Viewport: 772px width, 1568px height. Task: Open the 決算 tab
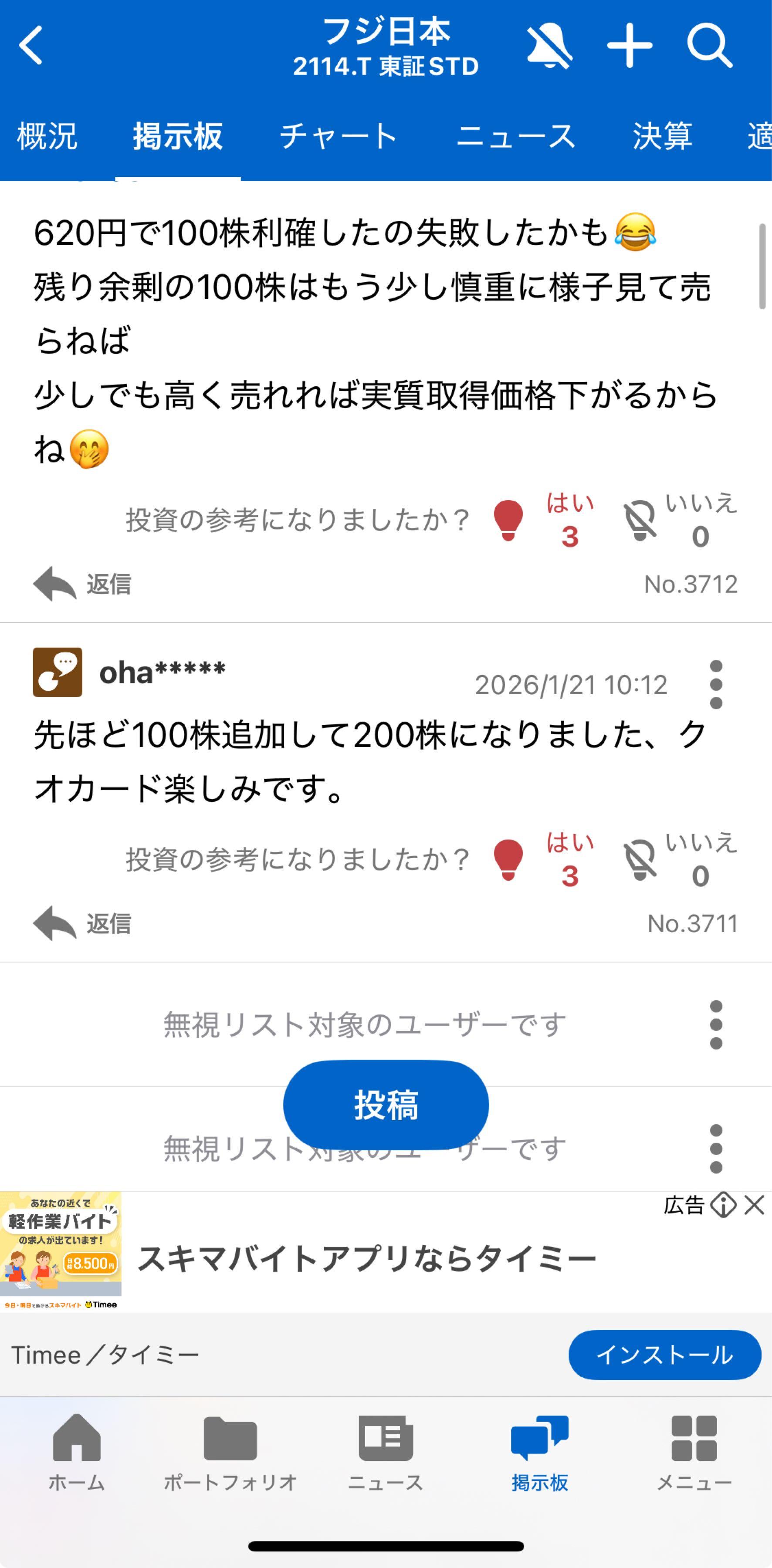click(x=662, y=136)
